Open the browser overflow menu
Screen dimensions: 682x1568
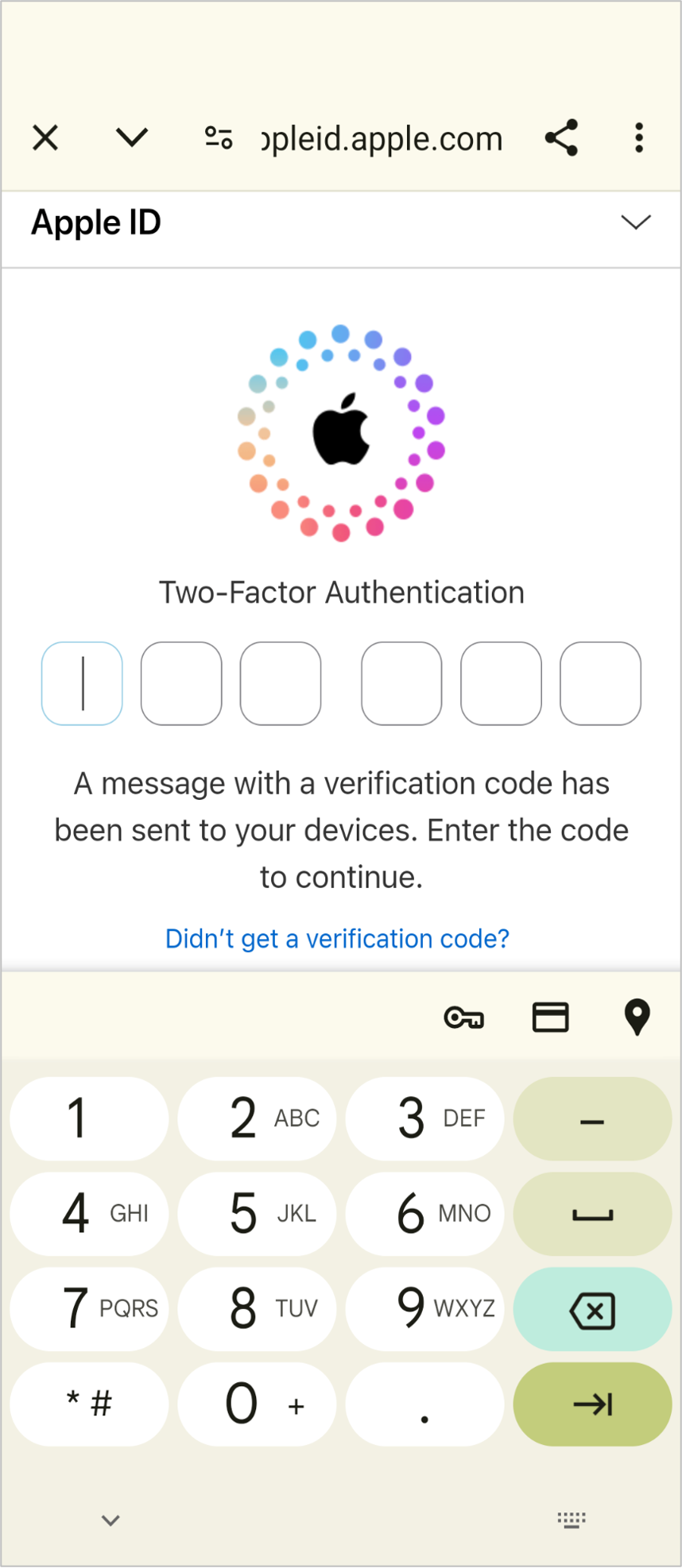point(639,138)
